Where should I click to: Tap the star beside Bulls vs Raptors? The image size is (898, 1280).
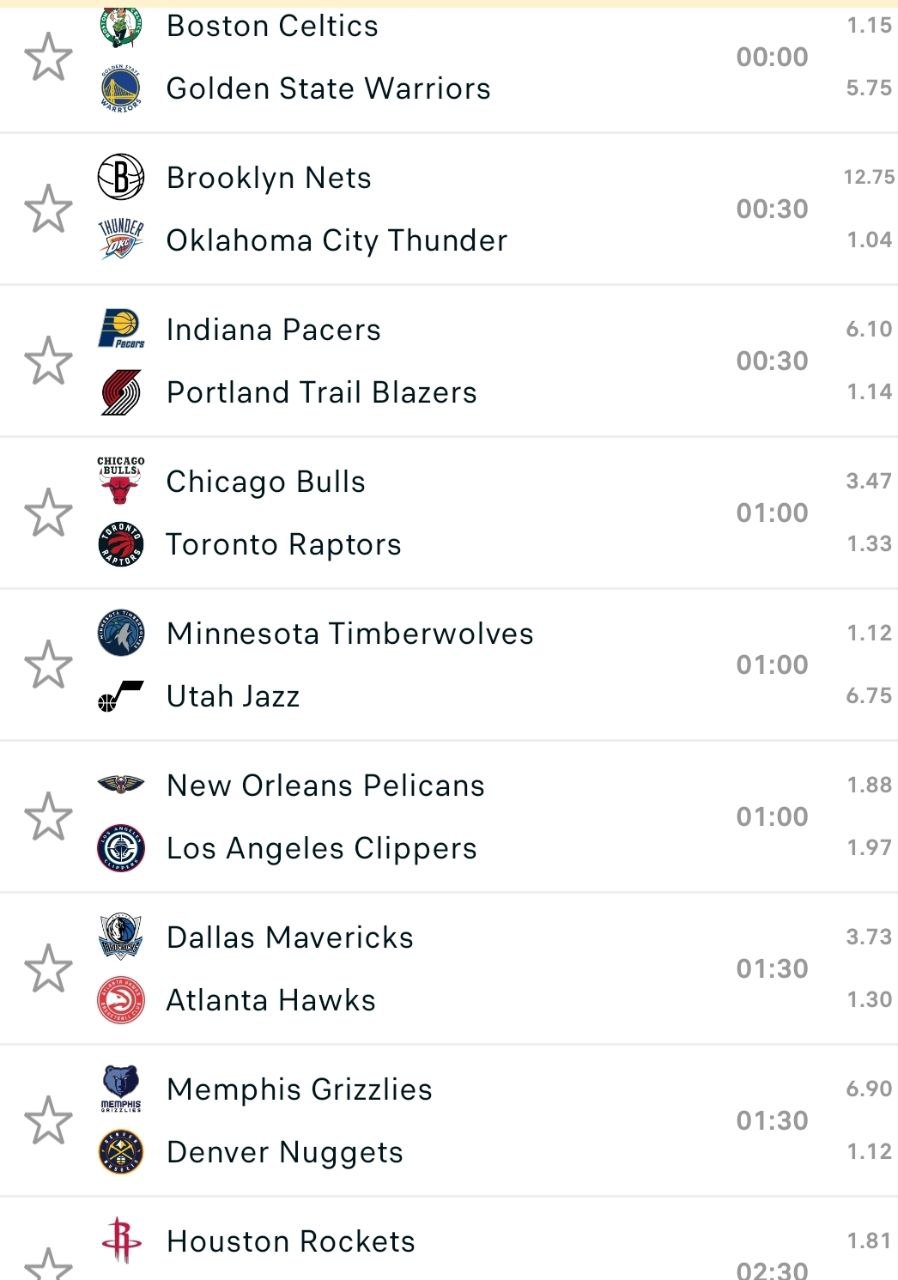(48, 513)
